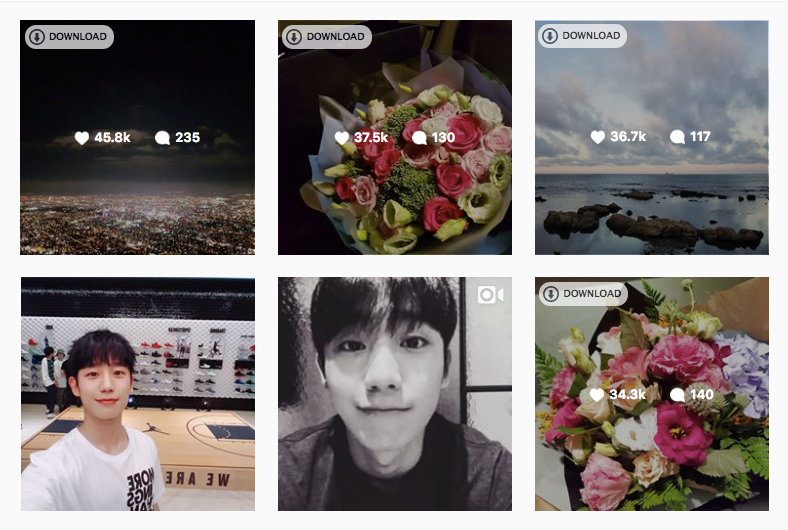Open the pink flower arrangement post

[651, 440]
